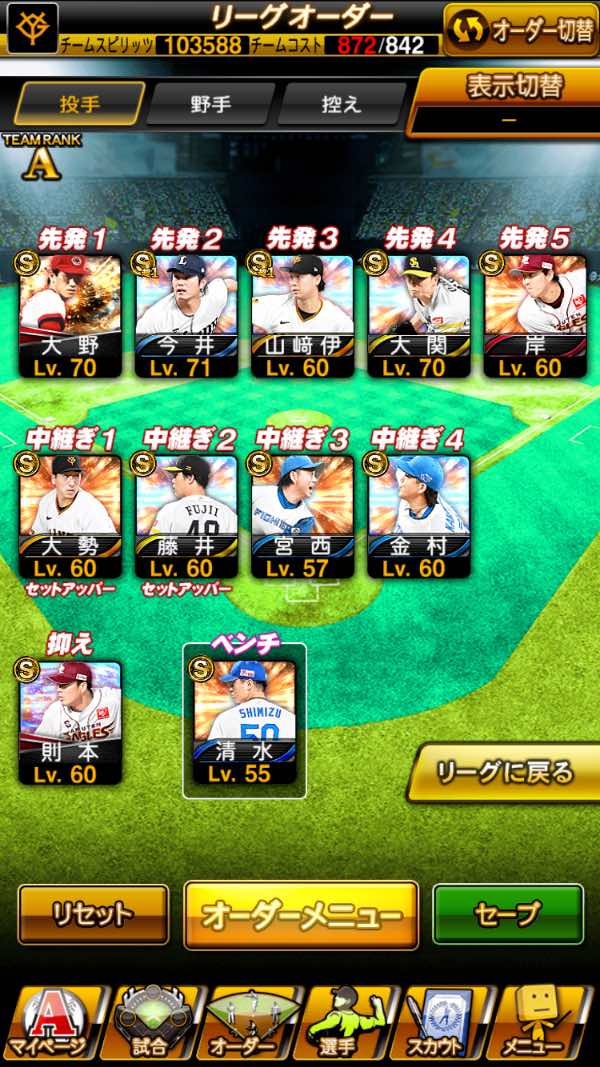Open the オーダーメニュー
This screenshot has width=600, height=1067.
click(x=301, y=914)
